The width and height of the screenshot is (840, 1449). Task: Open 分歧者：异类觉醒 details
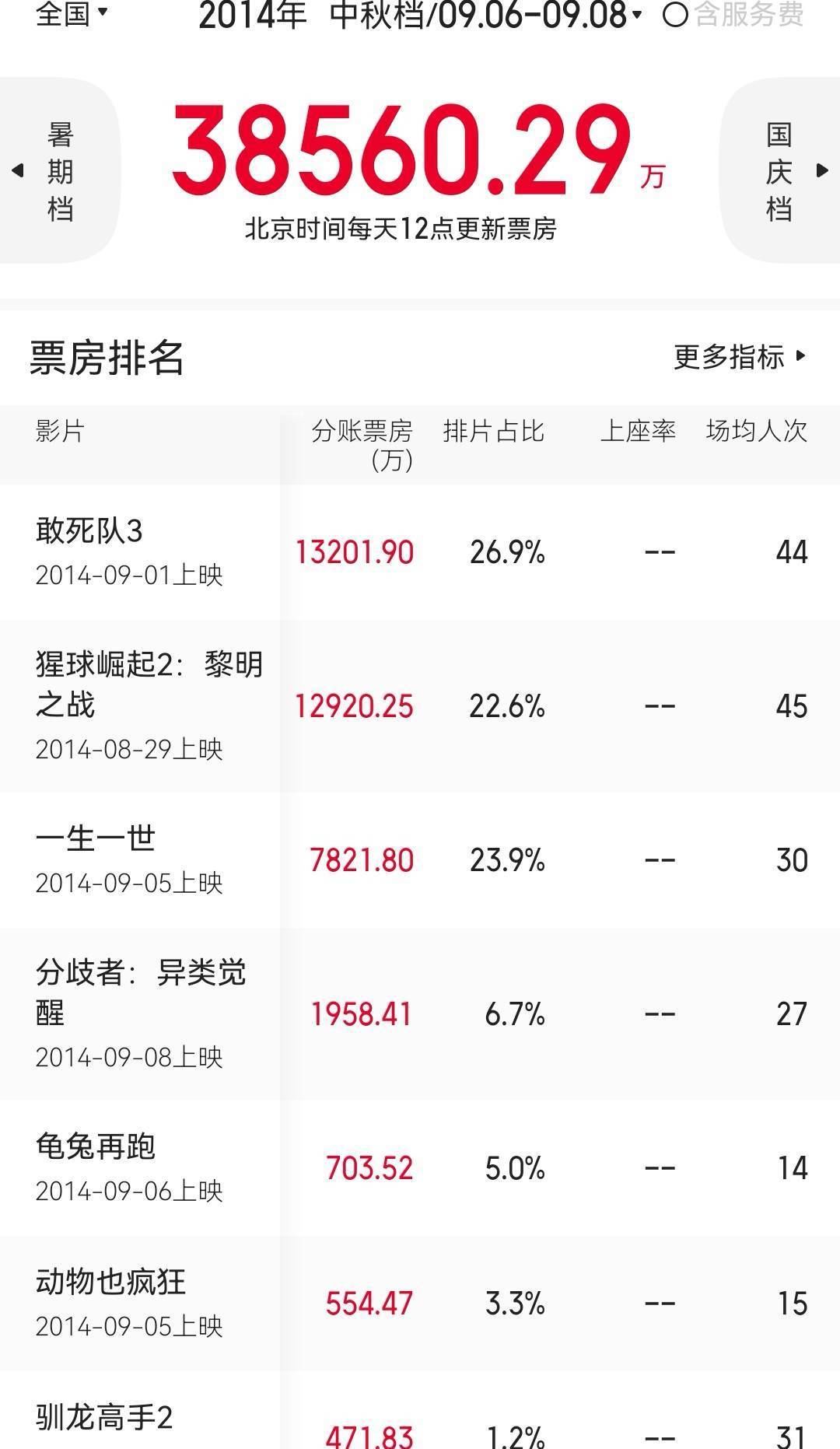coord(420,1014)
